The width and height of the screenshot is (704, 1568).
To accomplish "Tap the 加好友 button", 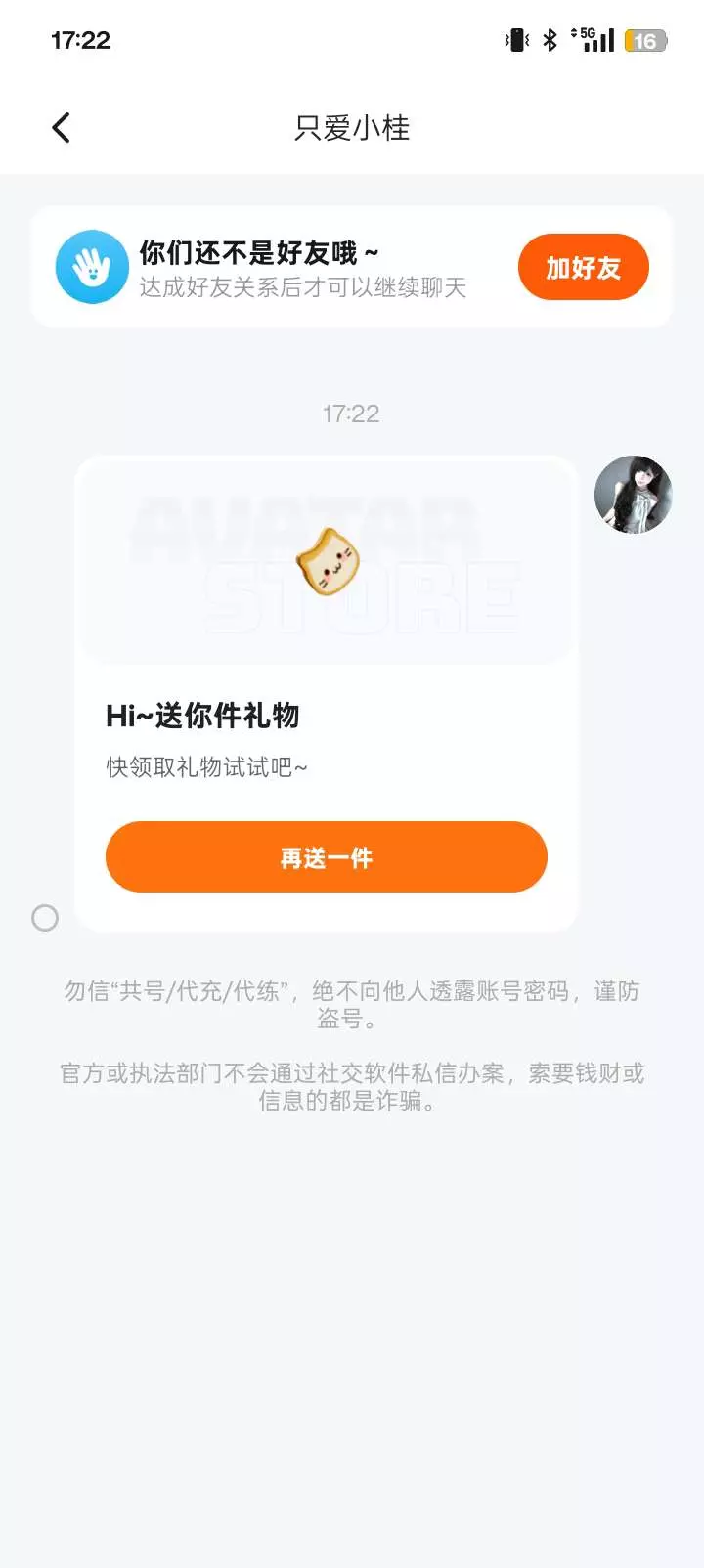I will click(x=584, y=267).
